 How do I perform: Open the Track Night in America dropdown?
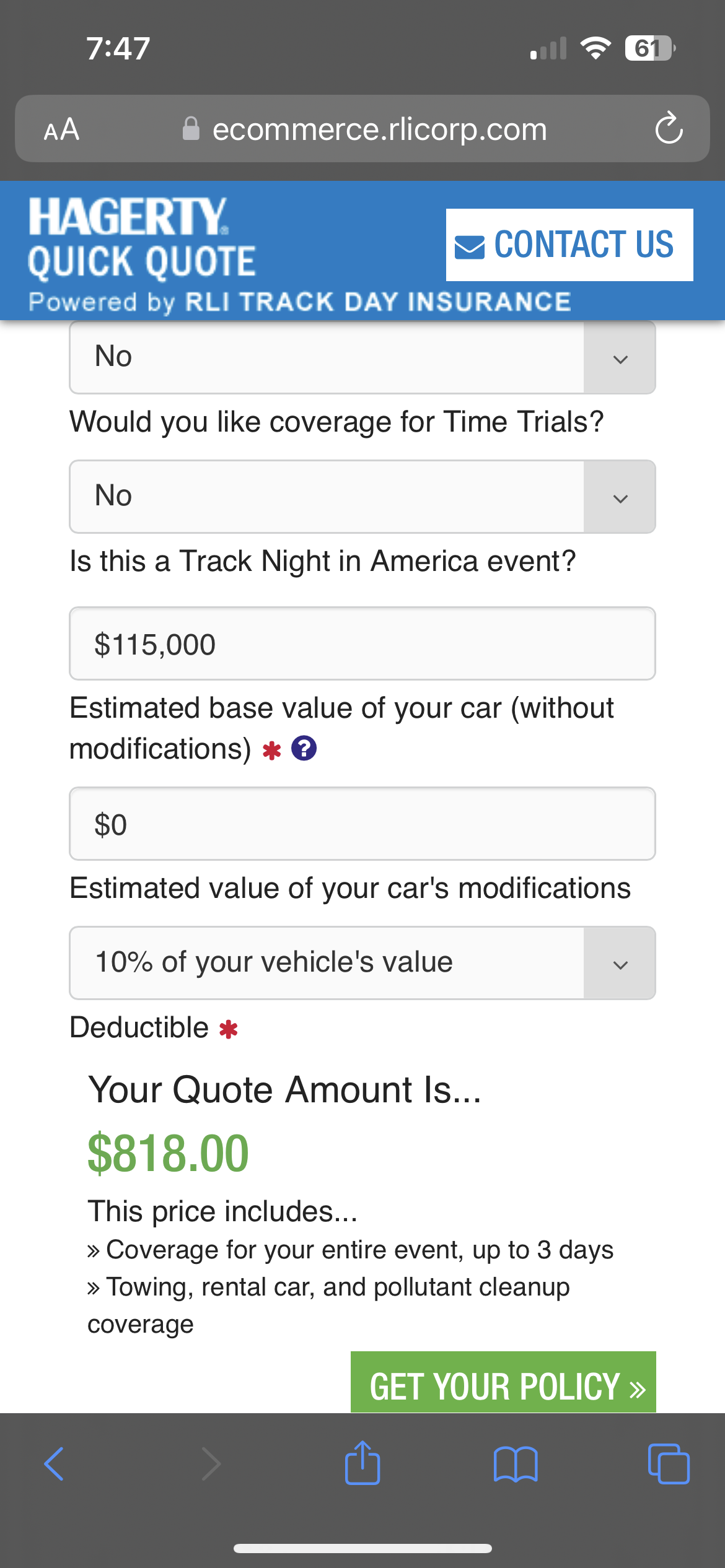(362, 496)
